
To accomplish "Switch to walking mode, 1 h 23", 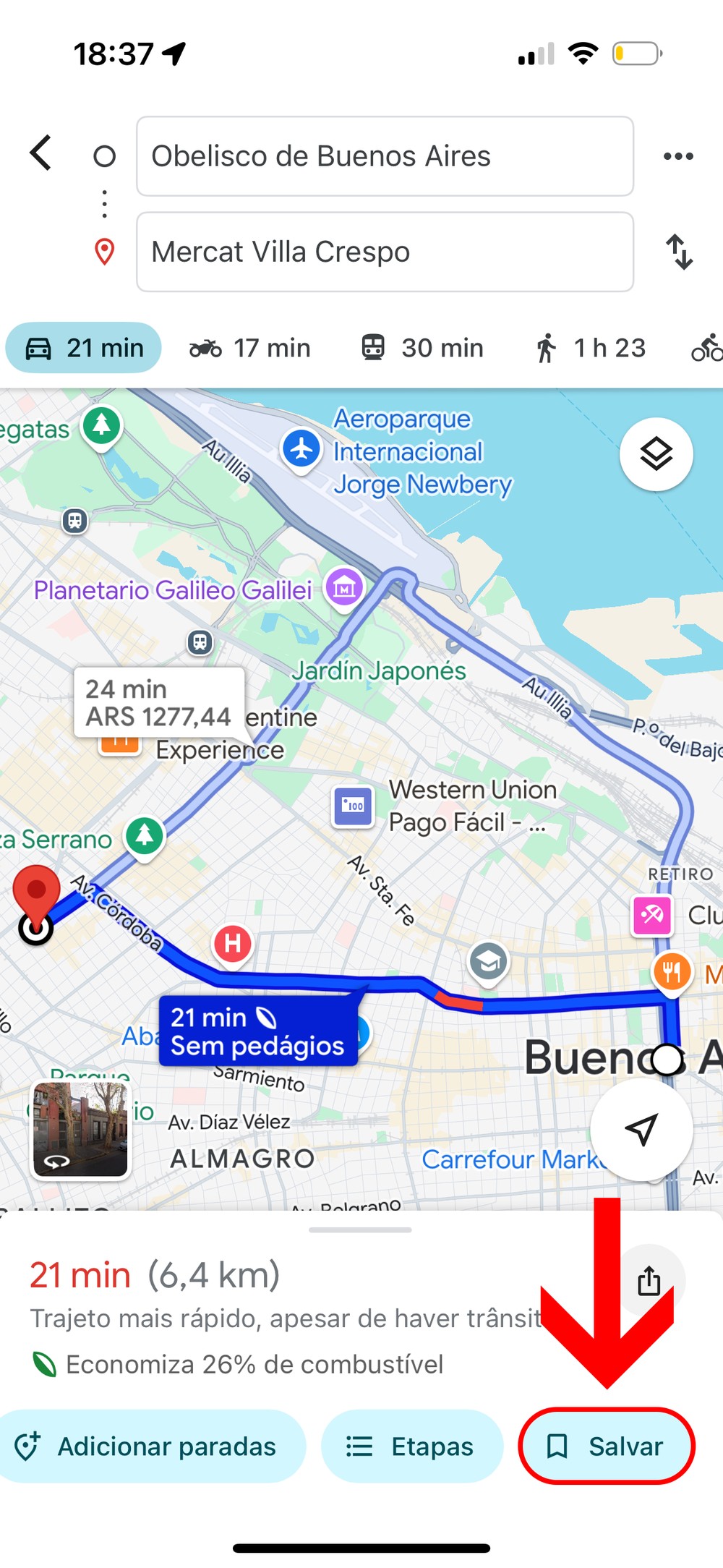I will pyautogui.click(x=590, y=348).
